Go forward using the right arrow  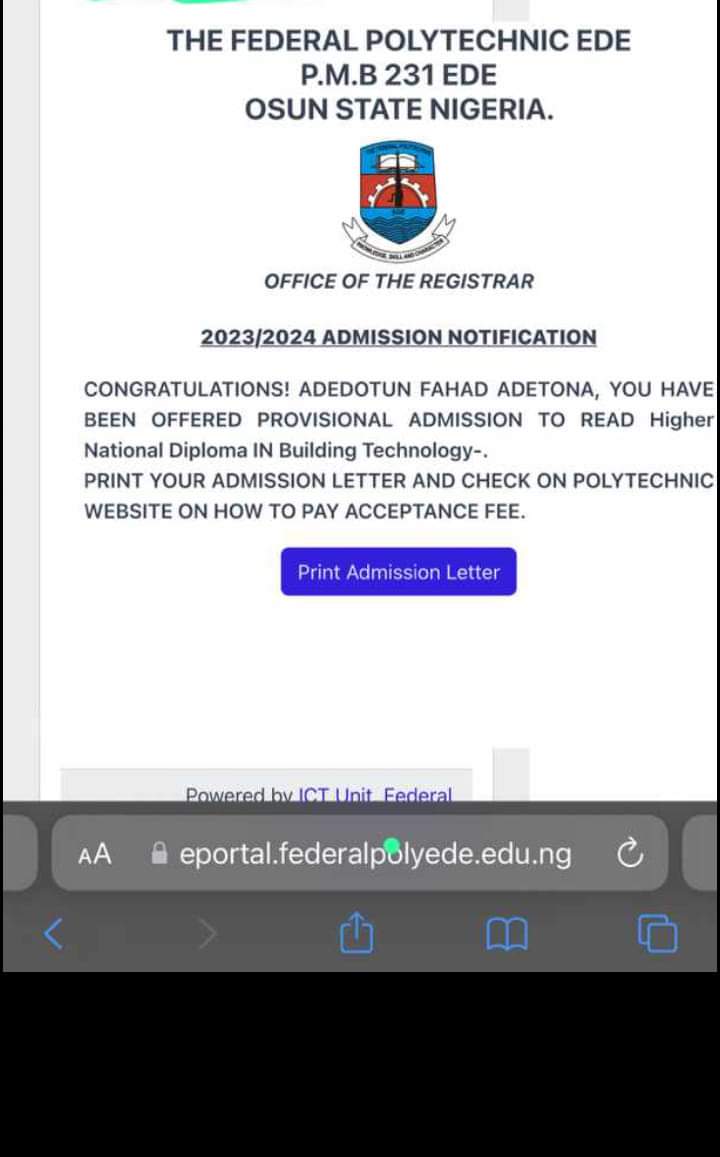pyautogui.click(x=209, y=933)
